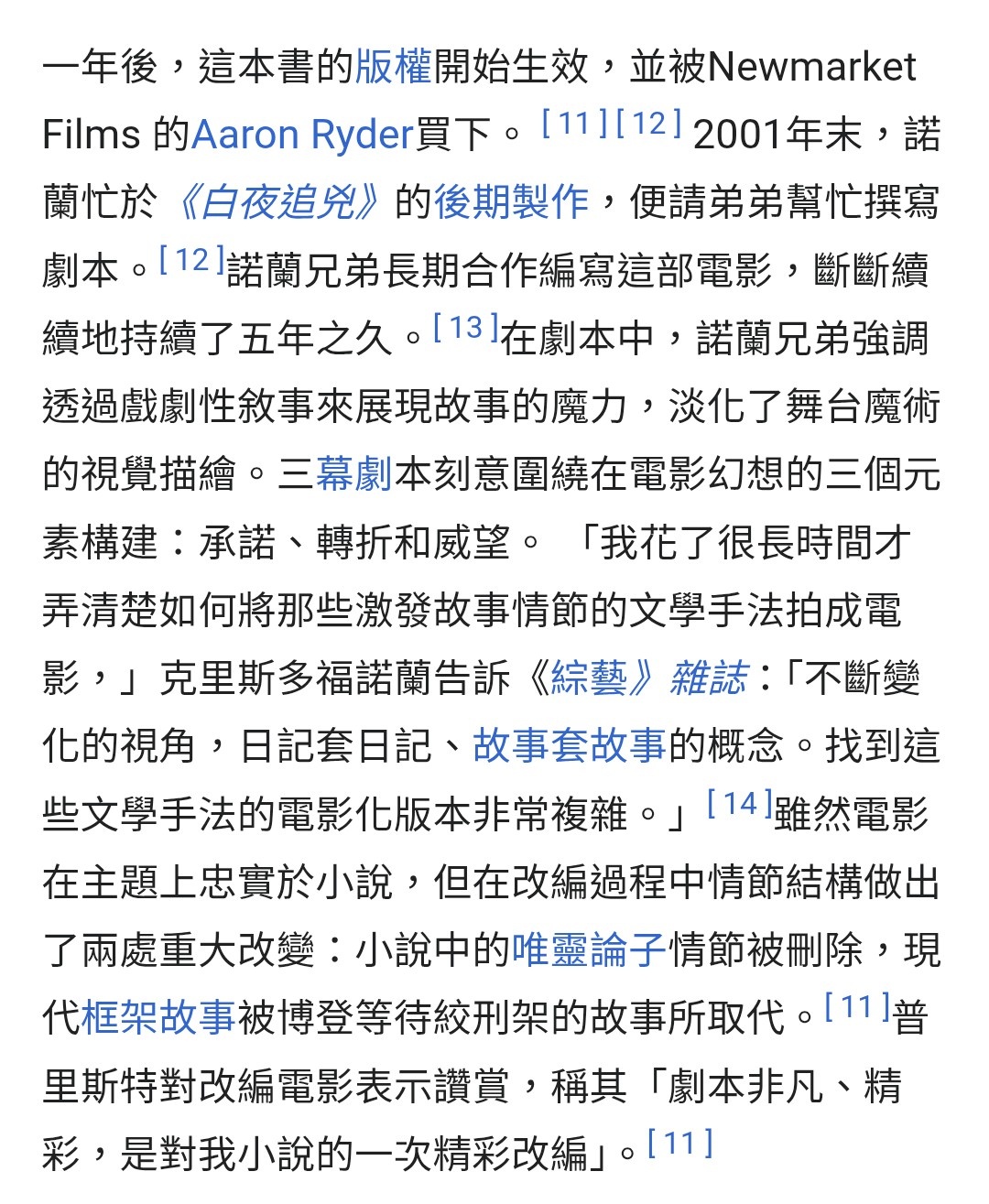The image size is (989, 1204).
Task: Open the 版權 link
Action: click(393, 68)
